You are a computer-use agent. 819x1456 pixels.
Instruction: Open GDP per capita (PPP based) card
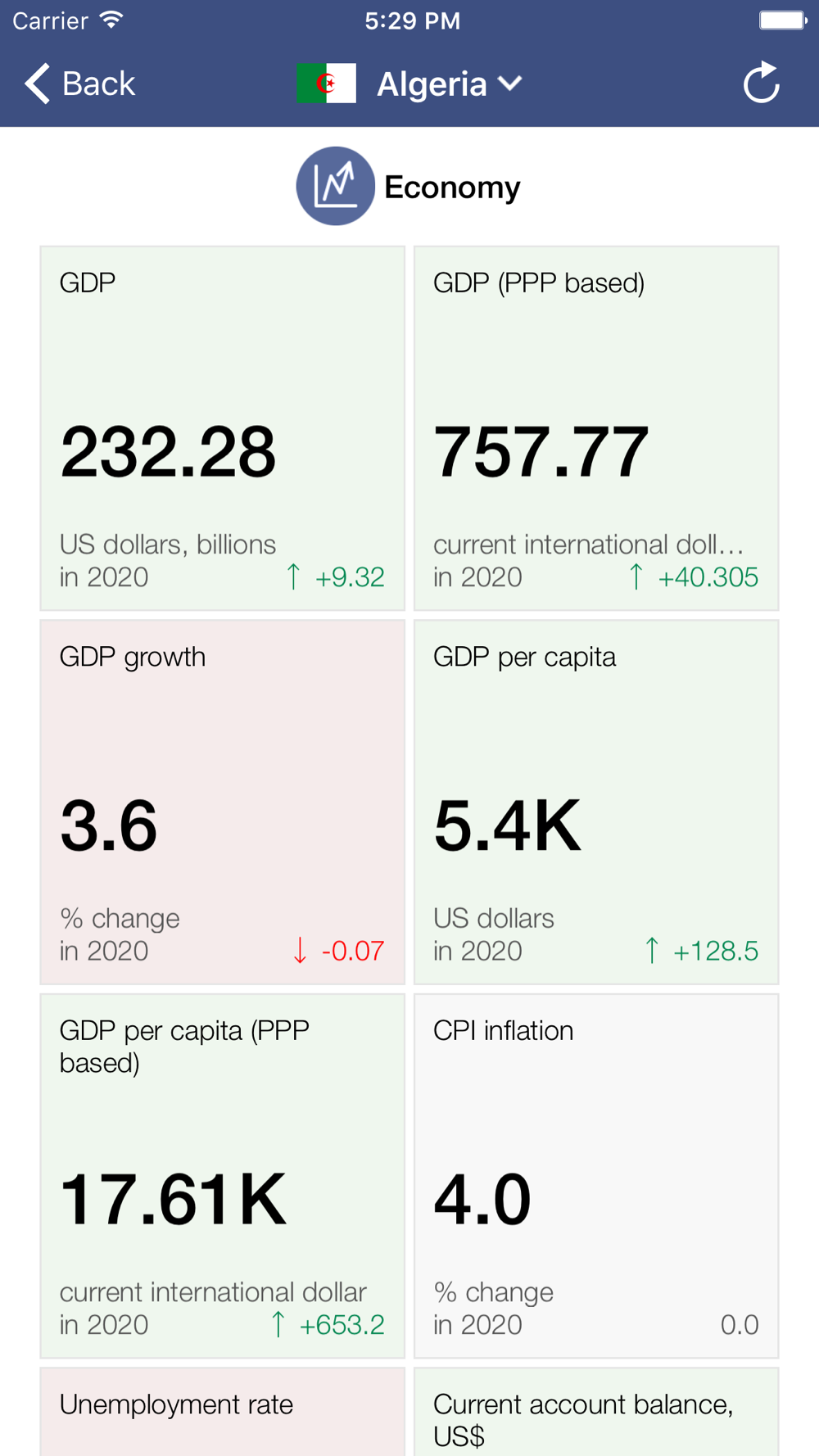coord(223,1176)
